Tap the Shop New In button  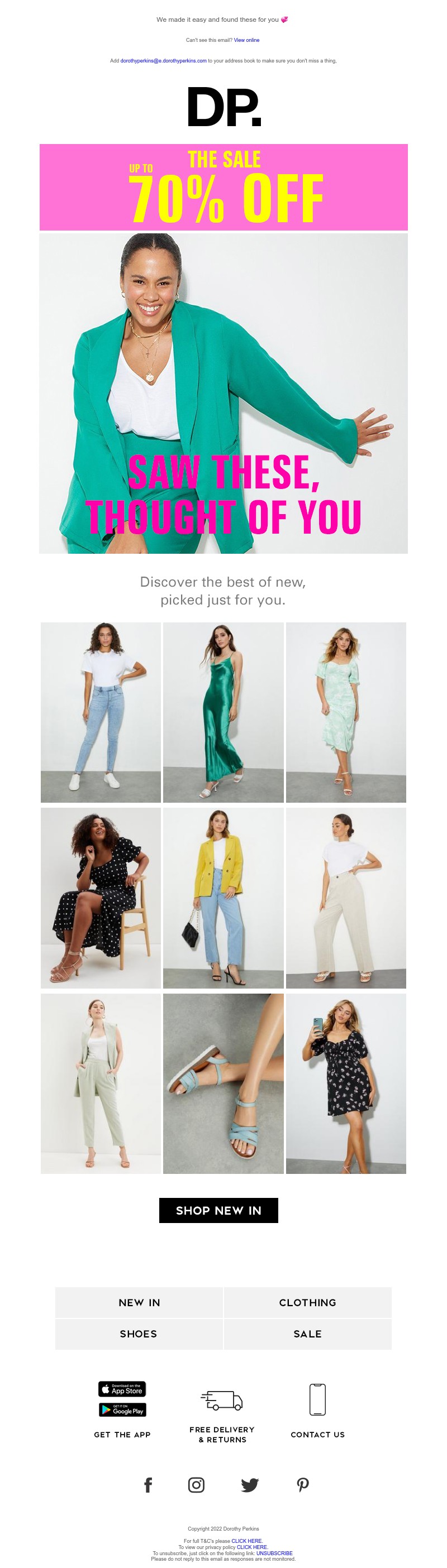click(218, 1210)
